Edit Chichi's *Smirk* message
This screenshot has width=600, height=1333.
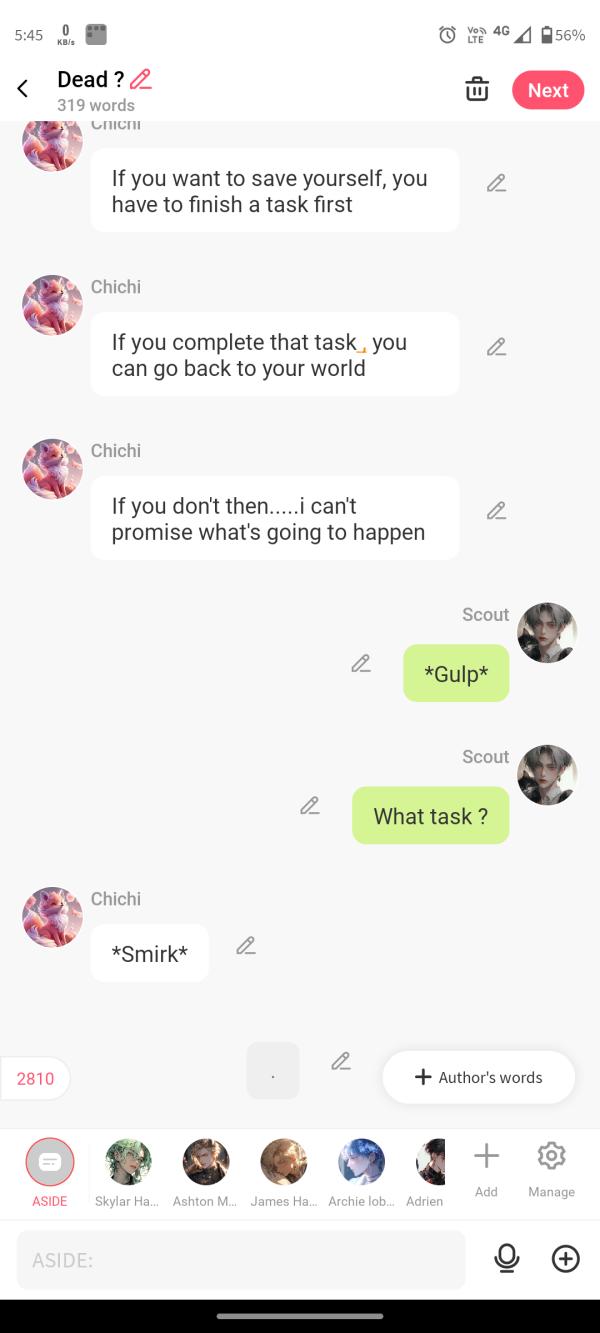(246, 945)
